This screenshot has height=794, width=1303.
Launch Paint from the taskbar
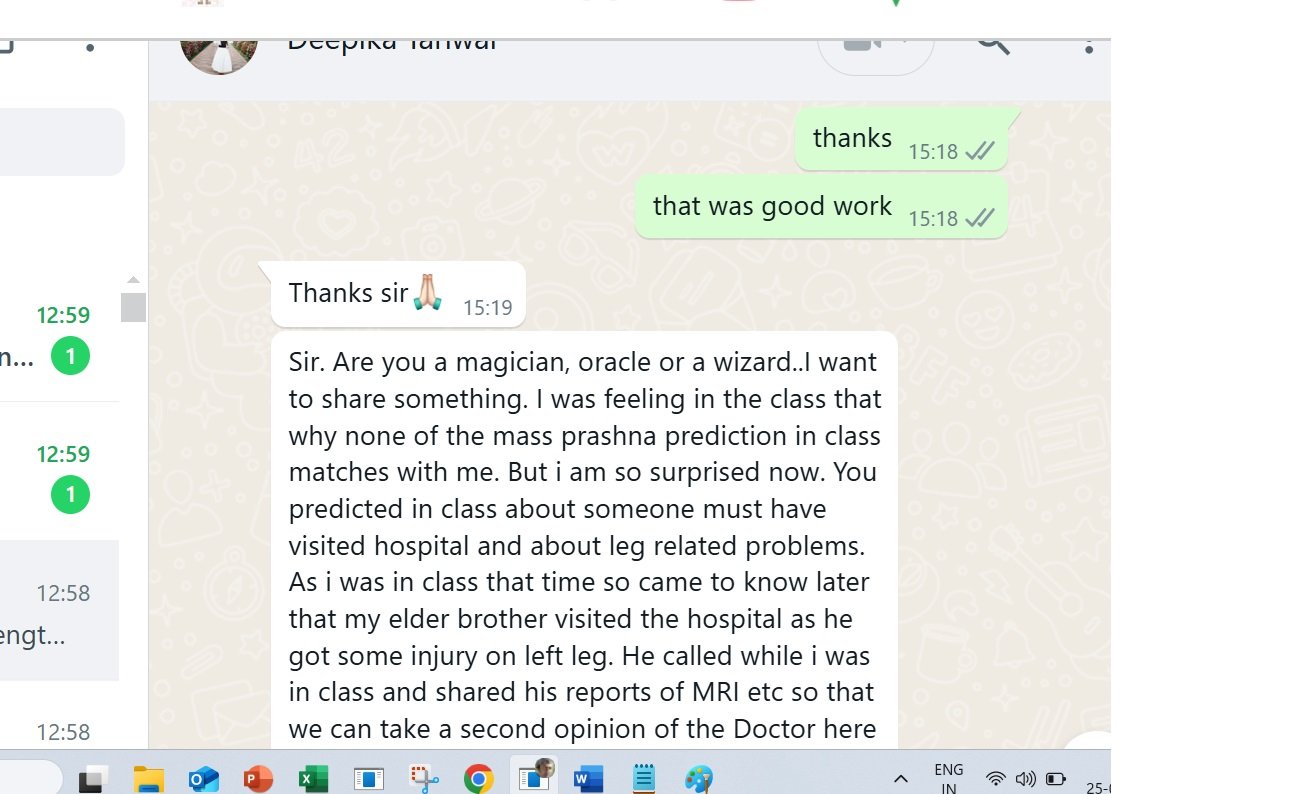698,779
